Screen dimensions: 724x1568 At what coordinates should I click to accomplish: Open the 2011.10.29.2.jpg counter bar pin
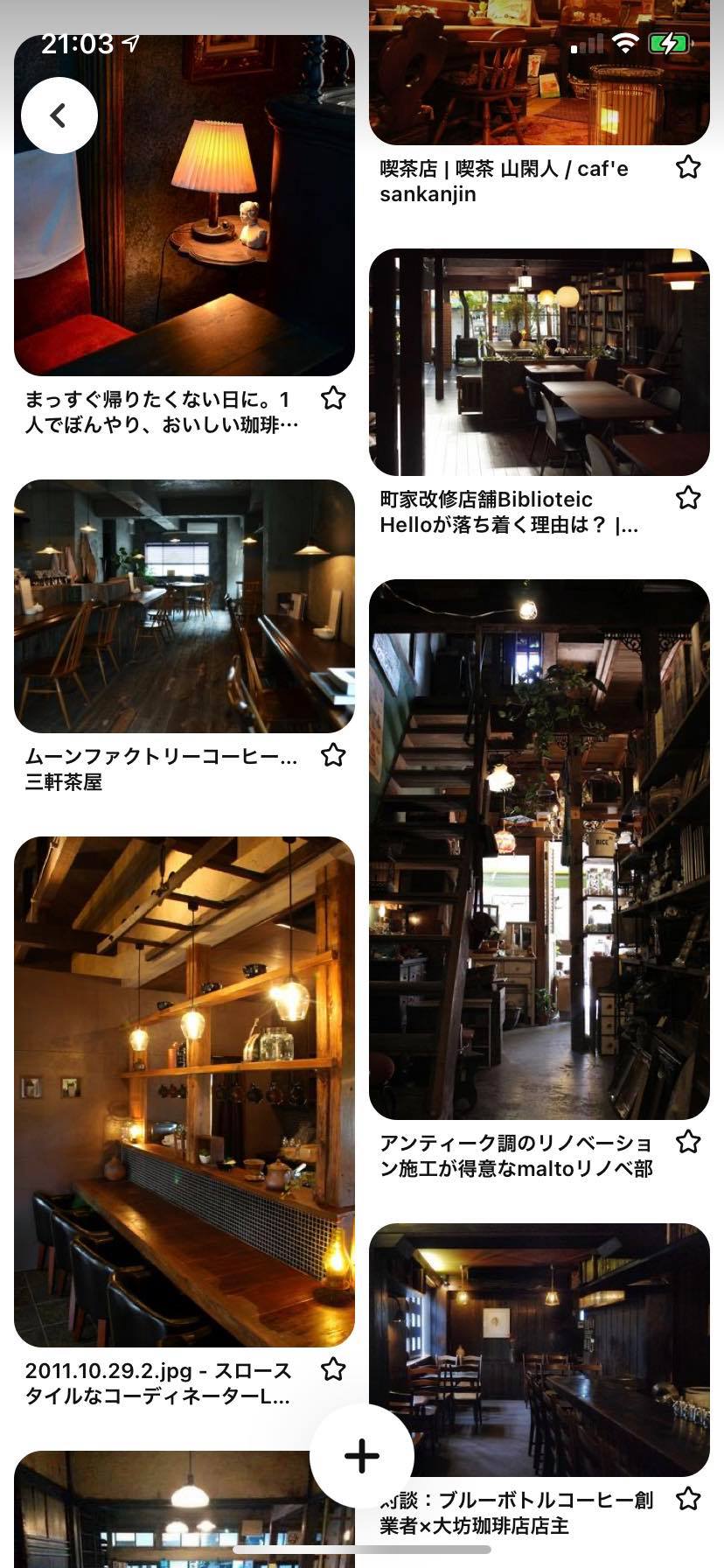point(184,1091)
